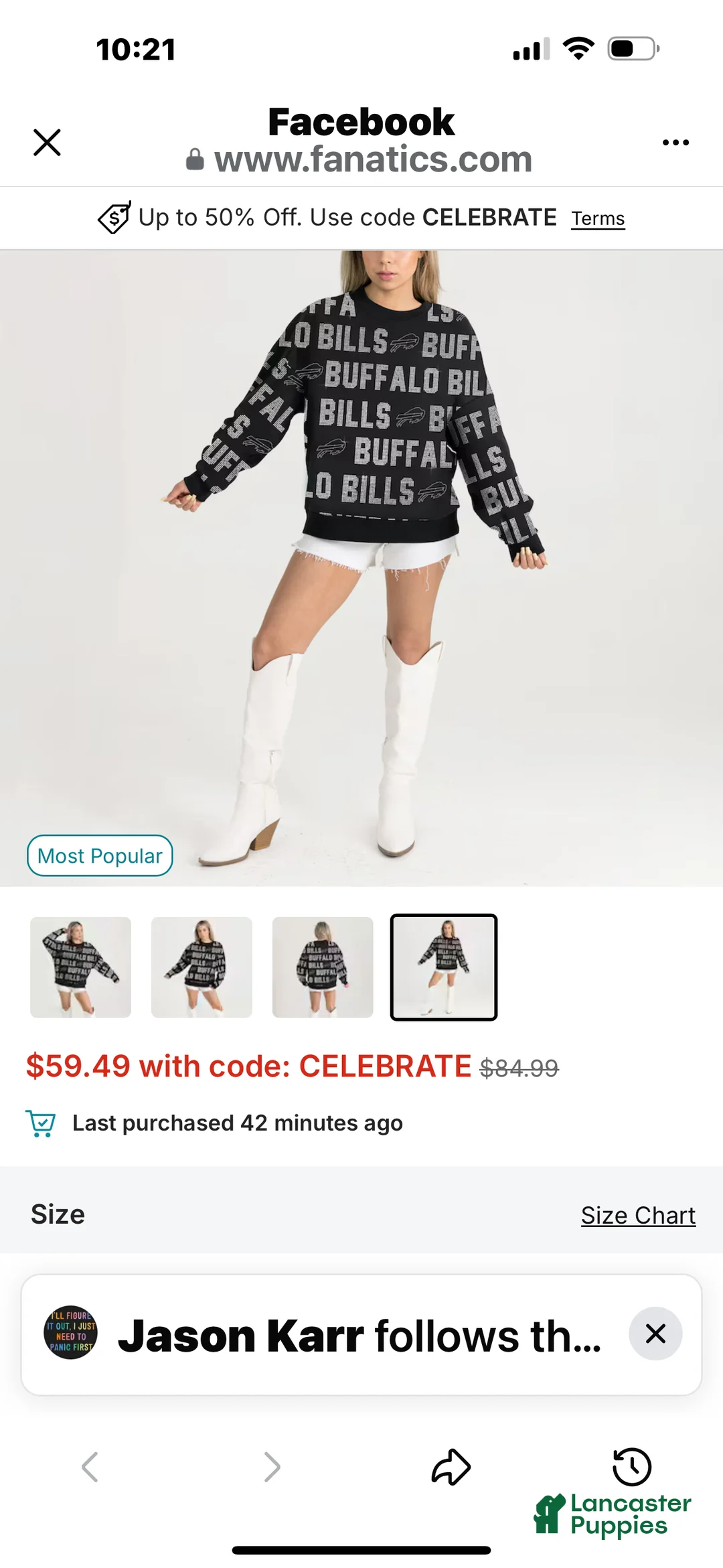View the third product thumbnail
723x1568 pixels.
pos(323,967)
